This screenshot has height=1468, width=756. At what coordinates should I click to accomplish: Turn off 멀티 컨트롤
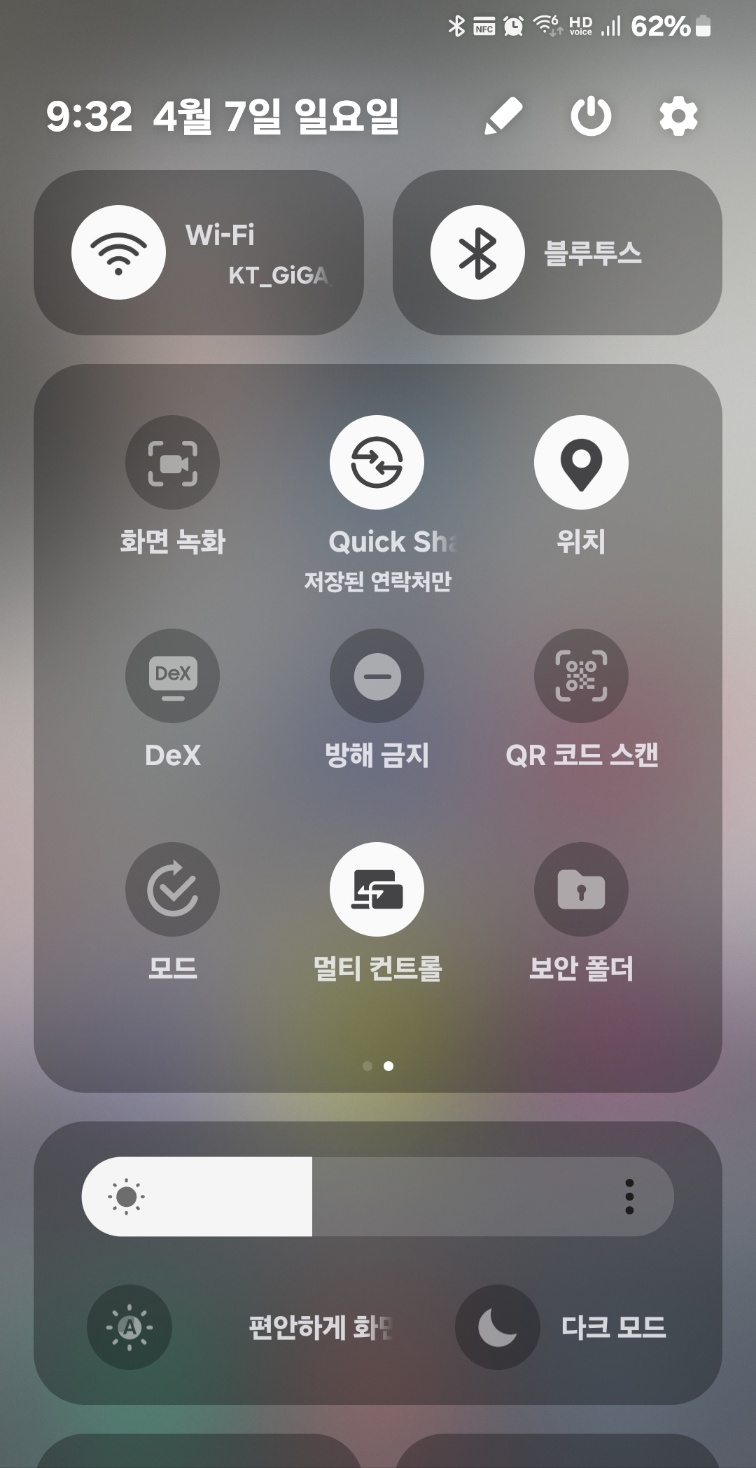point(377,889)
